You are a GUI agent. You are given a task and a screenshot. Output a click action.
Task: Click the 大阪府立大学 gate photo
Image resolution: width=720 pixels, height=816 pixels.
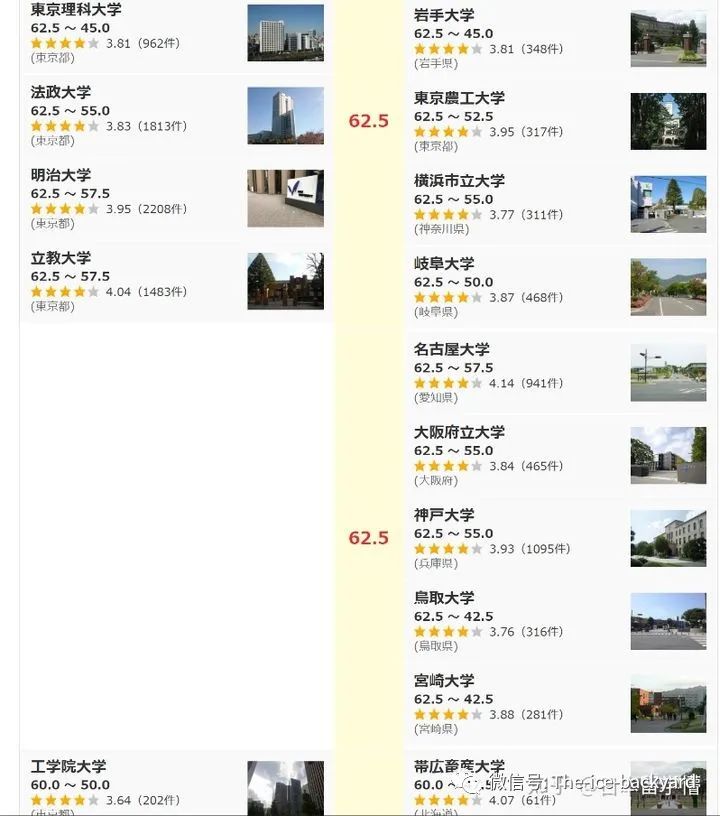tap(668, 455)
